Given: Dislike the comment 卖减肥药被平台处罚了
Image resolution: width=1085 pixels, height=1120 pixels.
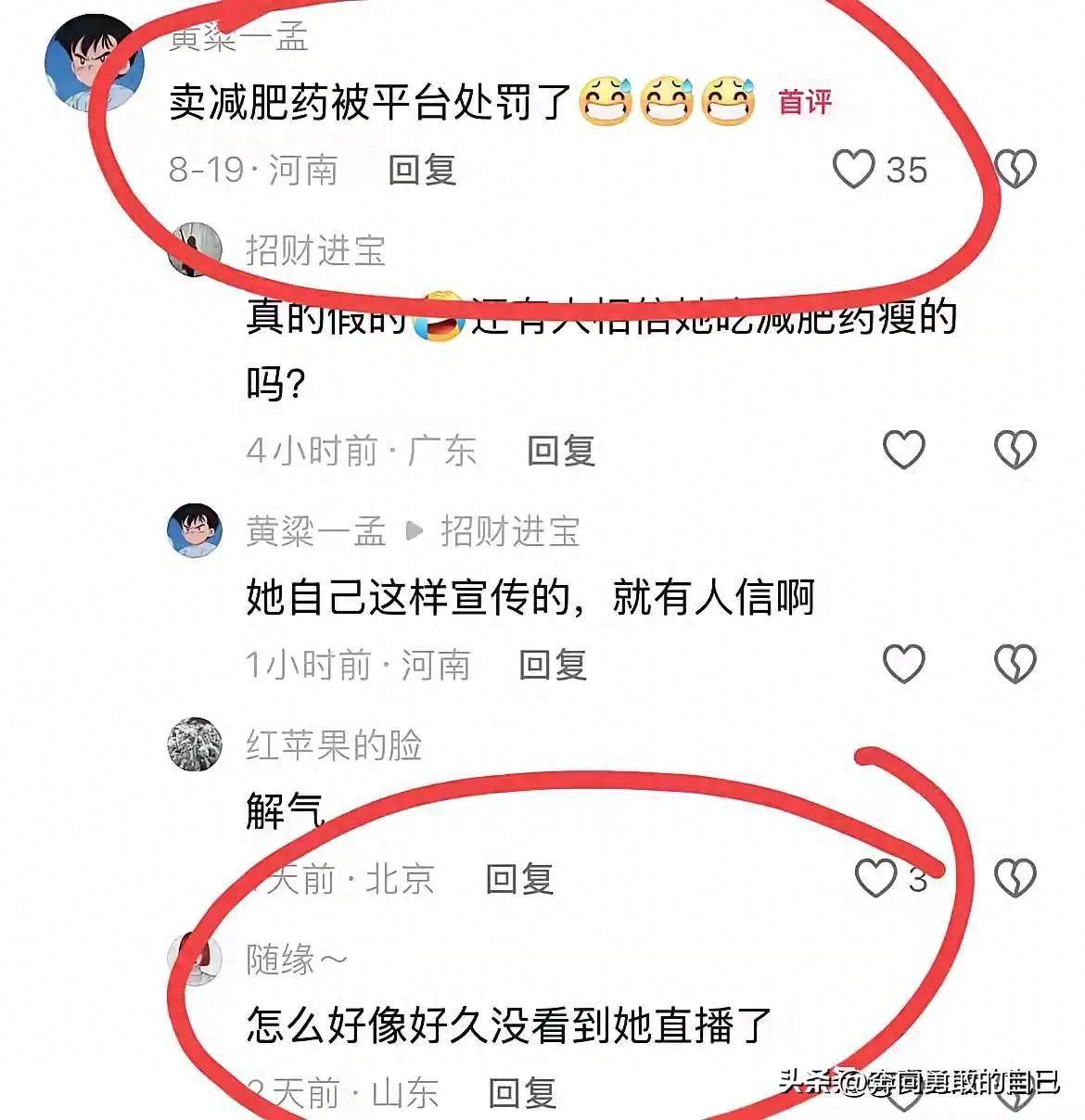Looking at the screenshot, I should [x=1015, y=170].
